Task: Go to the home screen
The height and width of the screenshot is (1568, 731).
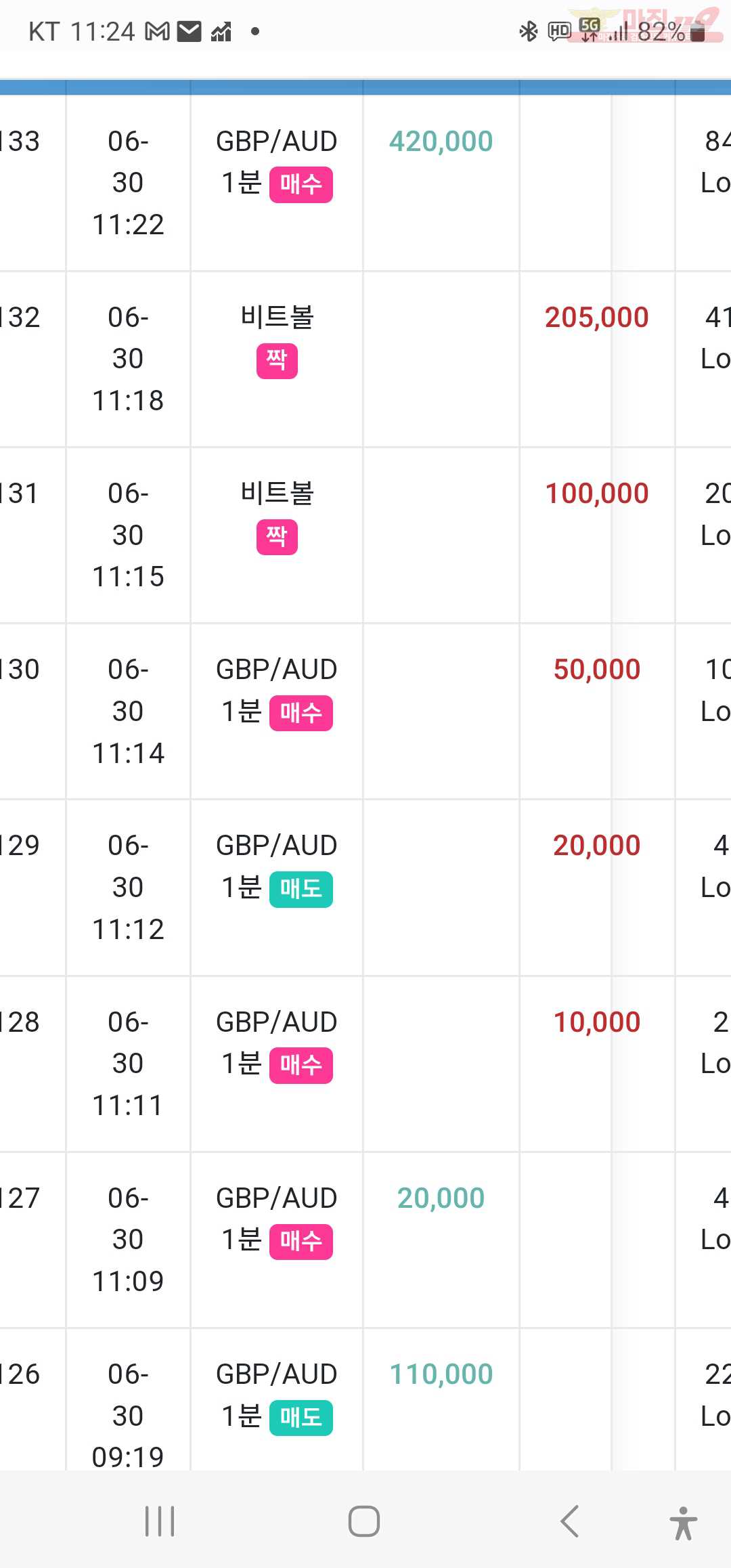Action: tap(364, 1521)
